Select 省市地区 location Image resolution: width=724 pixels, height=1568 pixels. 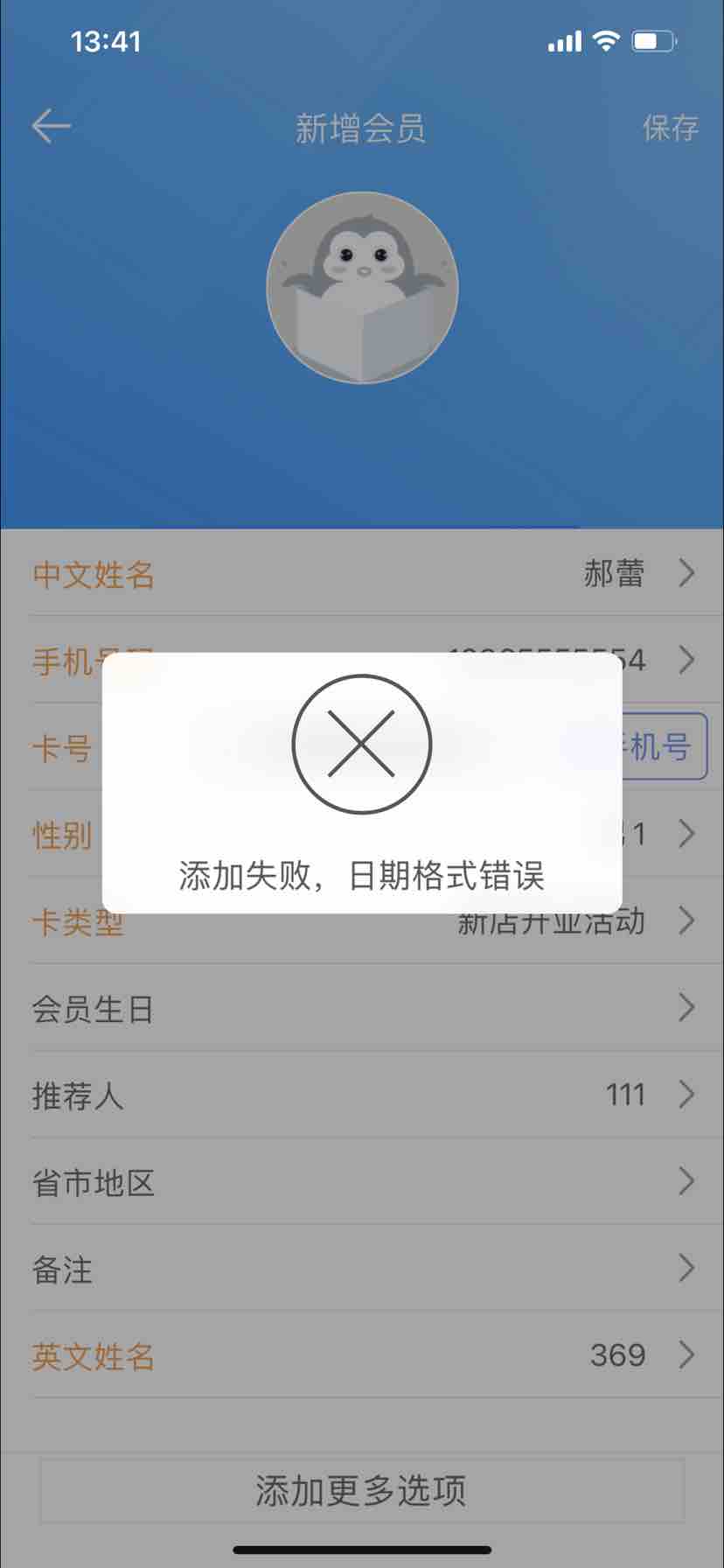tap(362, 1182)
